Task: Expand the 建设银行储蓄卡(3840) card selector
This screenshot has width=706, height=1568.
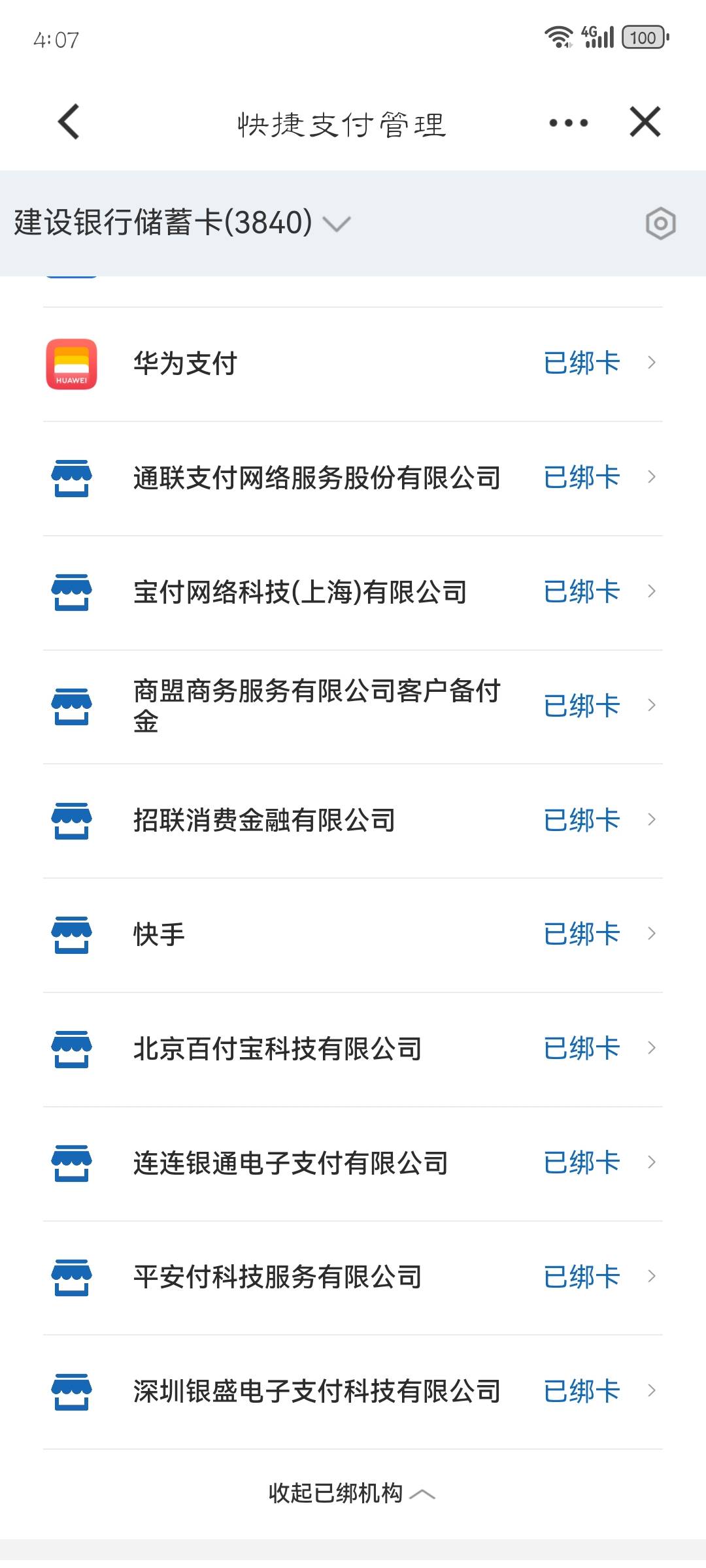Action: [x=183, y=223]
